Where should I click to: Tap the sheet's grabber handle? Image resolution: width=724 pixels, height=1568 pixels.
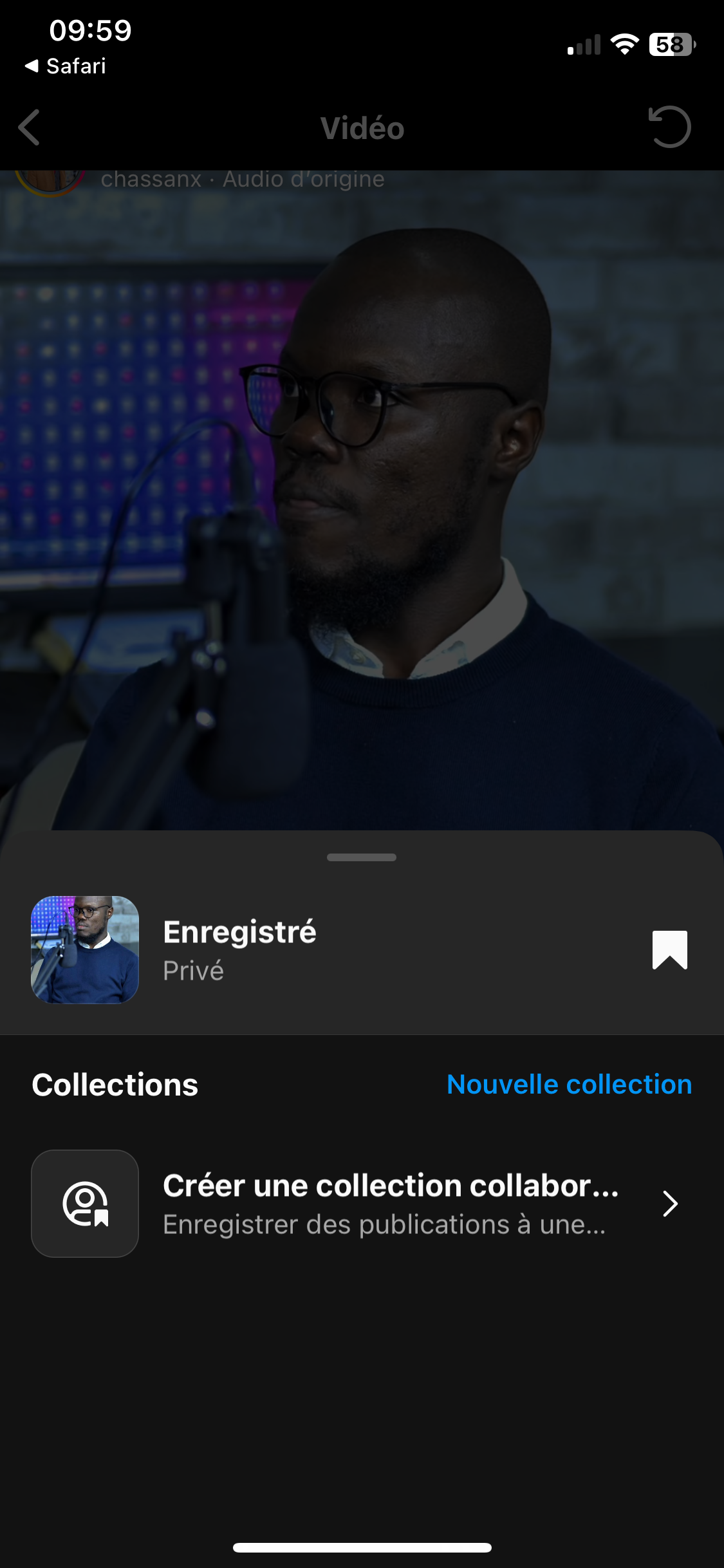[x=362, y=857]
